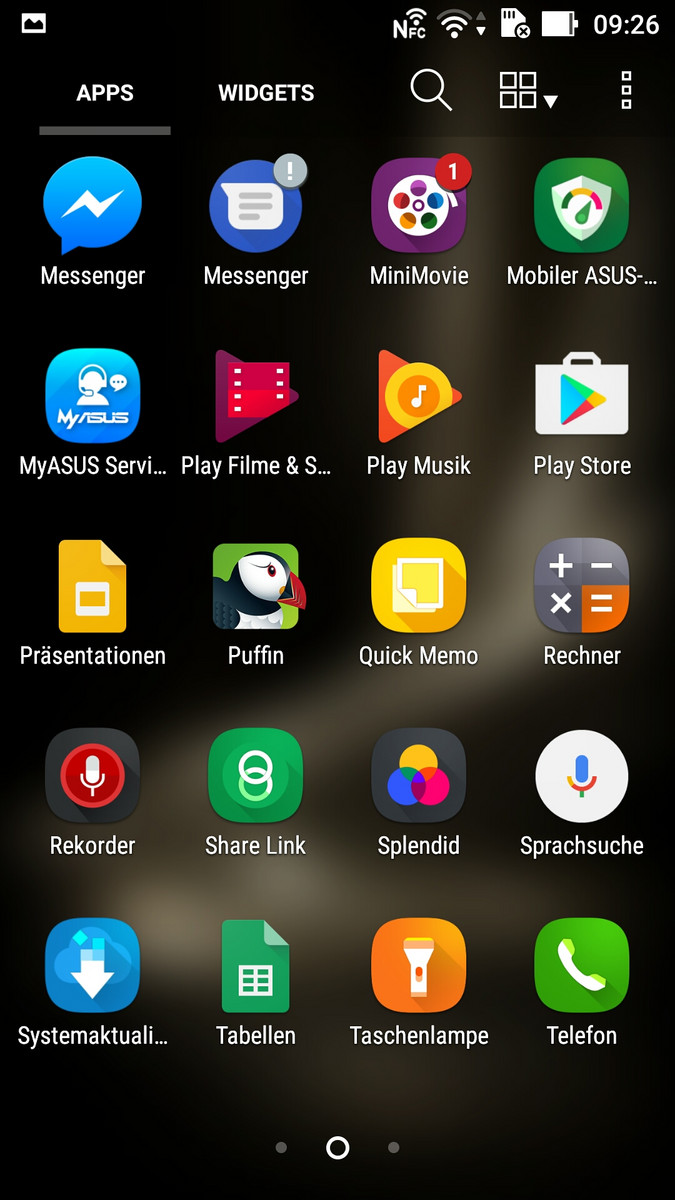
Task: Open the three-dot overflow menu
Action: click(x=626, y=91)
